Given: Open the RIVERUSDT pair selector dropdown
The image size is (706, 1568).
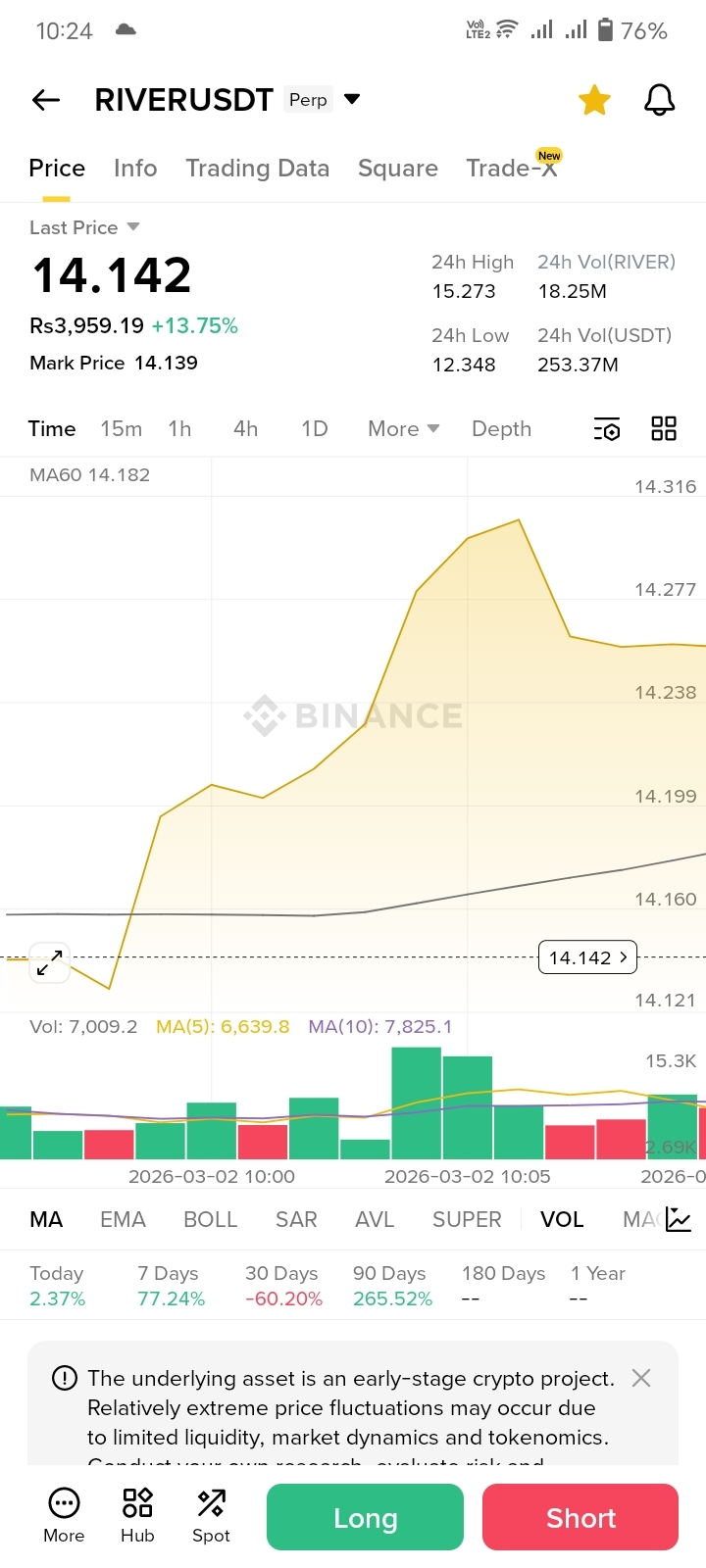Looking at the screenshot, I should (x=352, y=99).
